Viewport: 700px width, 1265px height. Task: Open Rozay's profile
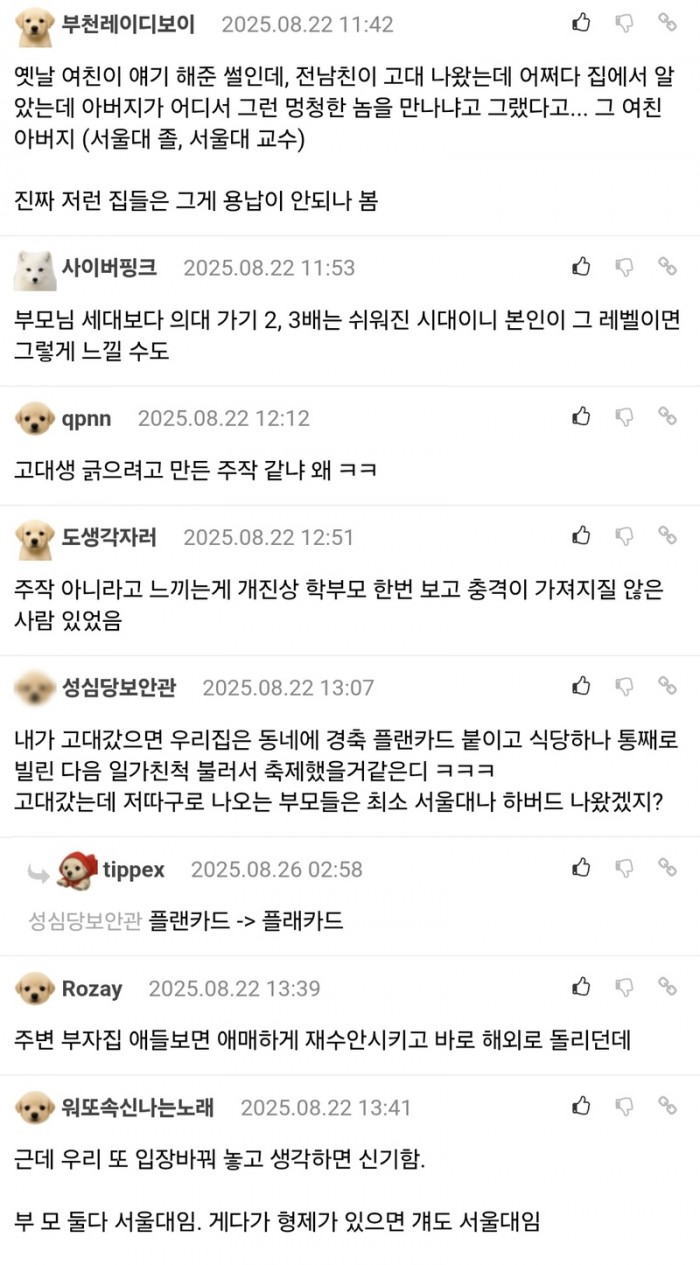(92, 989)
